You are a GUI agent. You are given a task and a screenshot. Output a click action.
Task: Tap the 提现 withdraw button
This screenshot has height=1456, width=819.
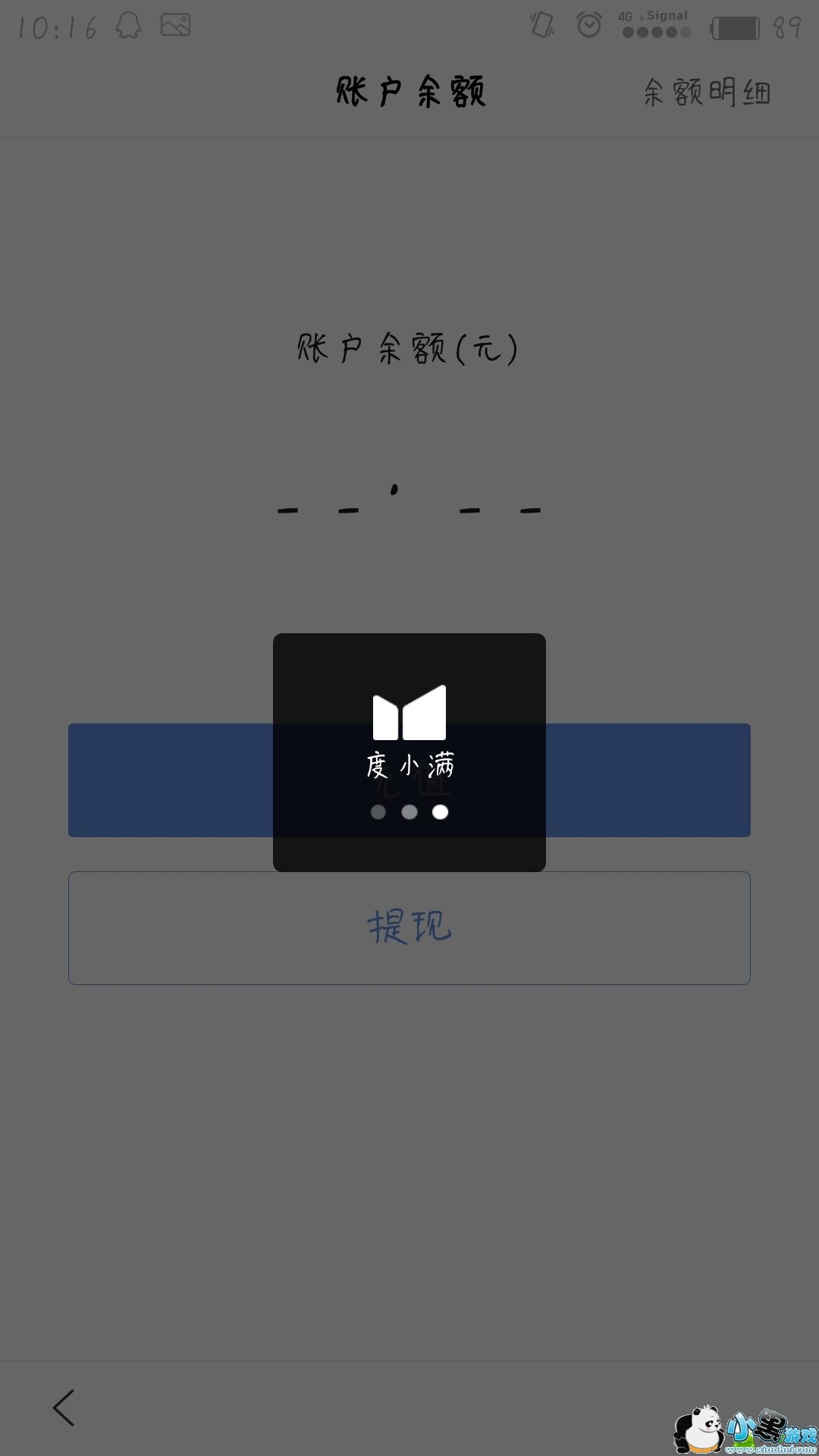point(409,927)
